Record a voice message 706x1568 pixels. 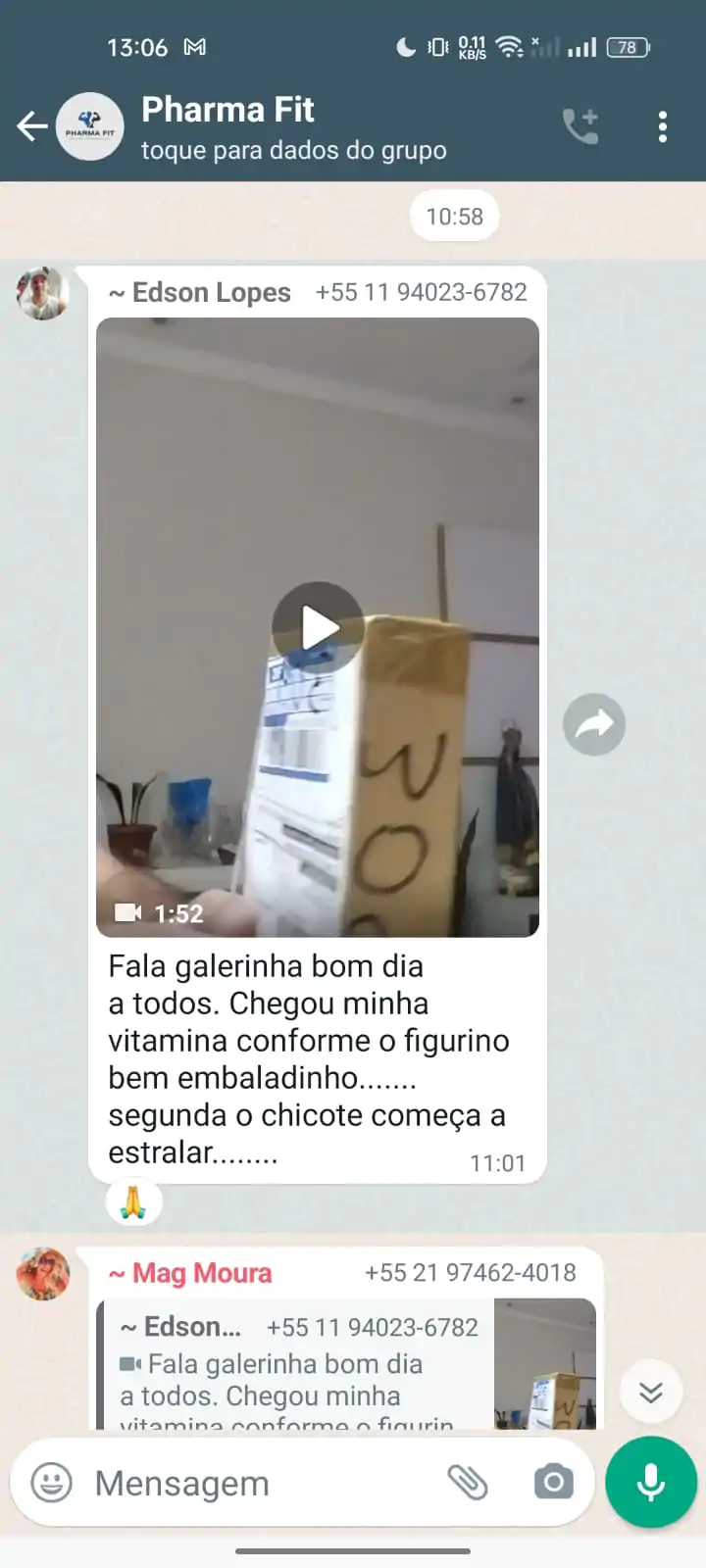651,1483
